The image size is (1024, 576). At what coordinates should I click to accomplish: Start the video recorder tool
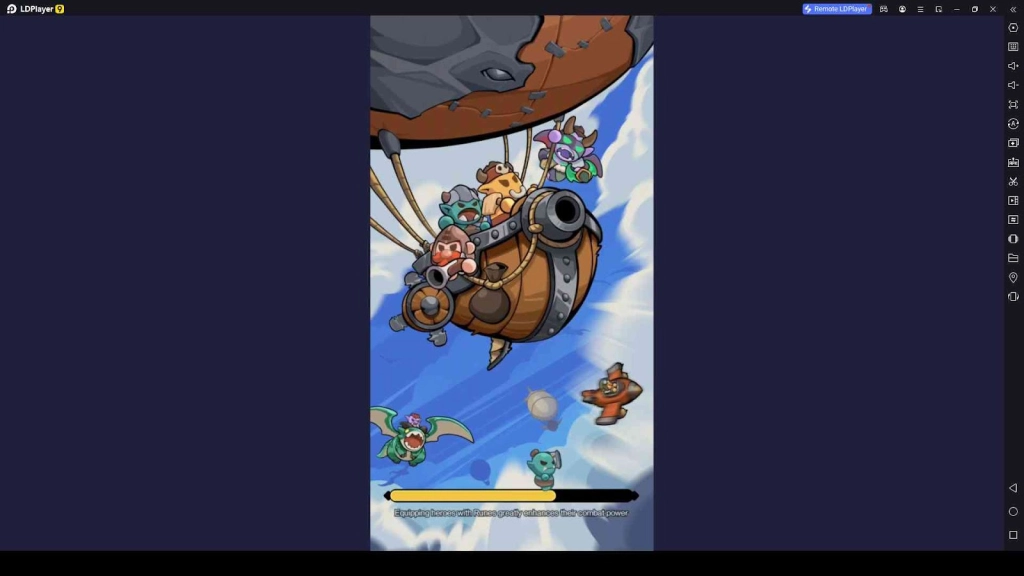pyautogui.click(x=1013, y=200)
